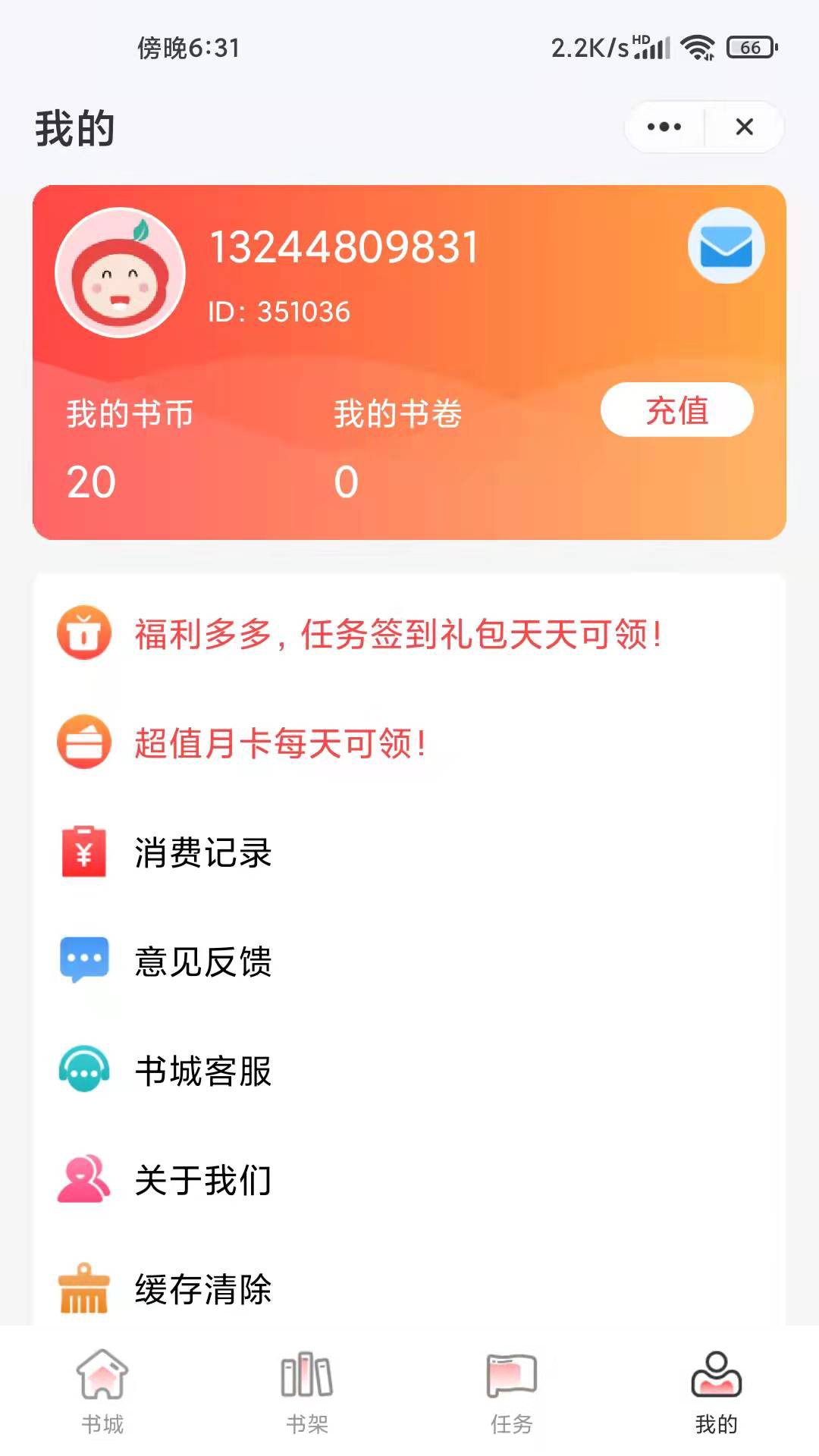
Task: Click the 充值 recharge button
Action: point(677,412)
